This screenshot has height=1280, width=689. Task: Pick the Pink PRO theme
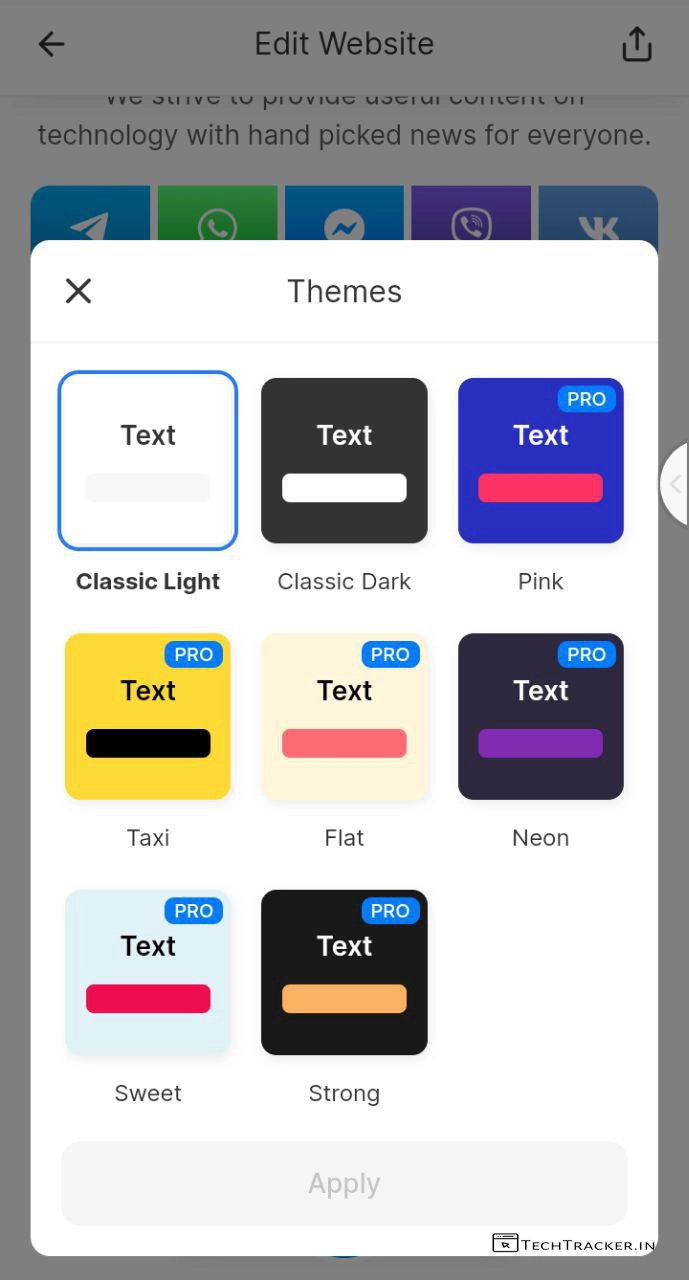[541, 461]
